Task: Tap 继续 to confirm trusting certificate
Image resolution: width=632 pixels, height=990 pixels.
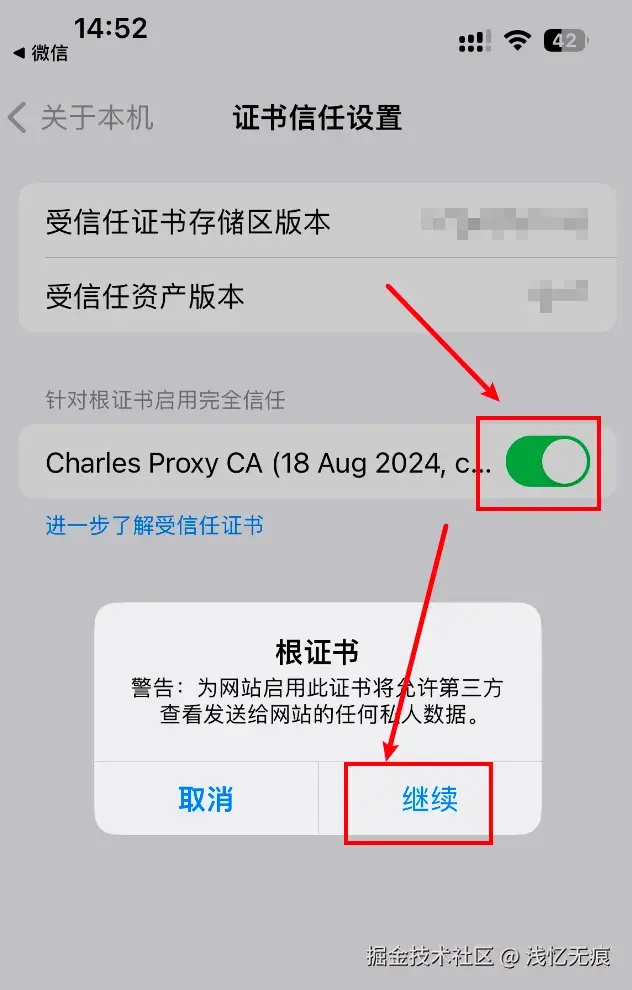Action: pos(429,798)
